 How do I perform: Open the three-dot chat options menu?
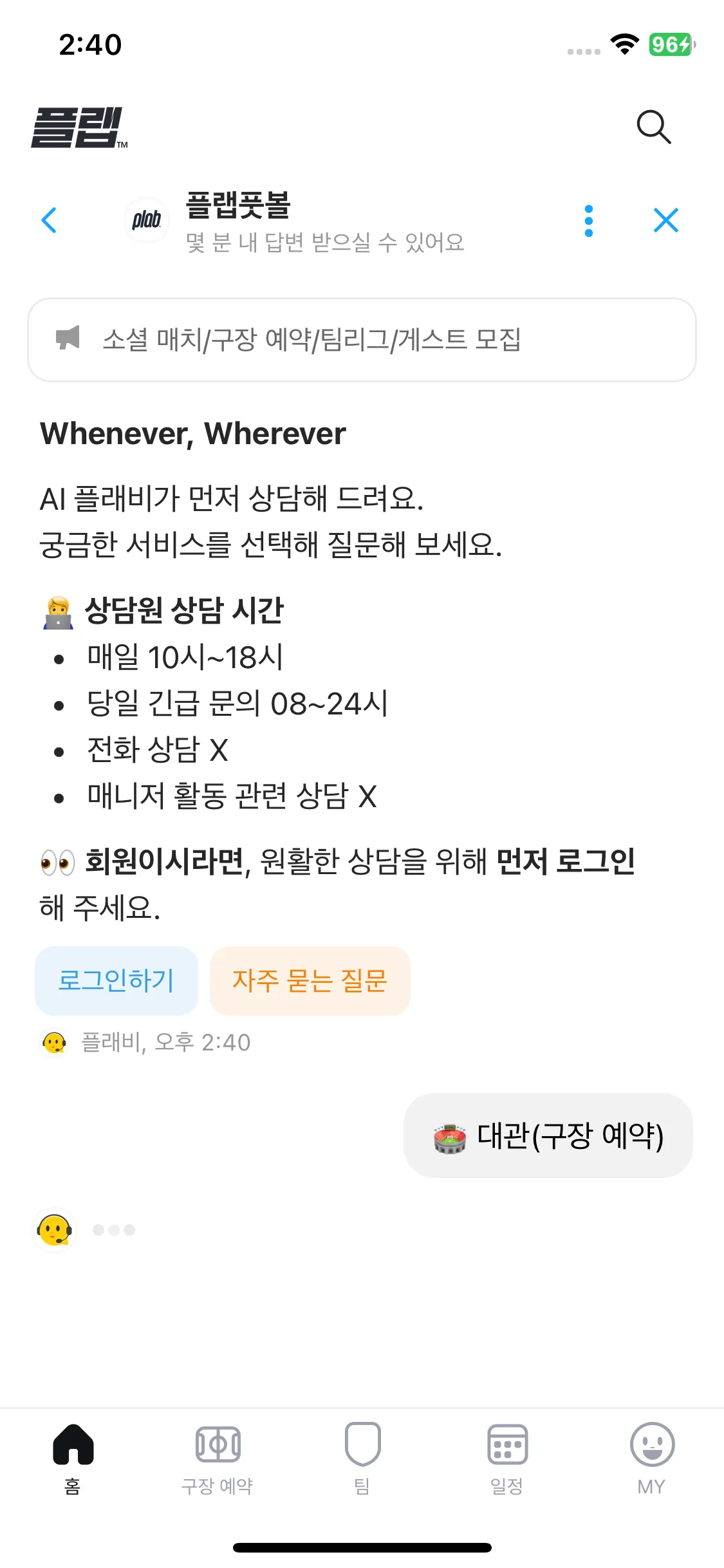(588, 221)
